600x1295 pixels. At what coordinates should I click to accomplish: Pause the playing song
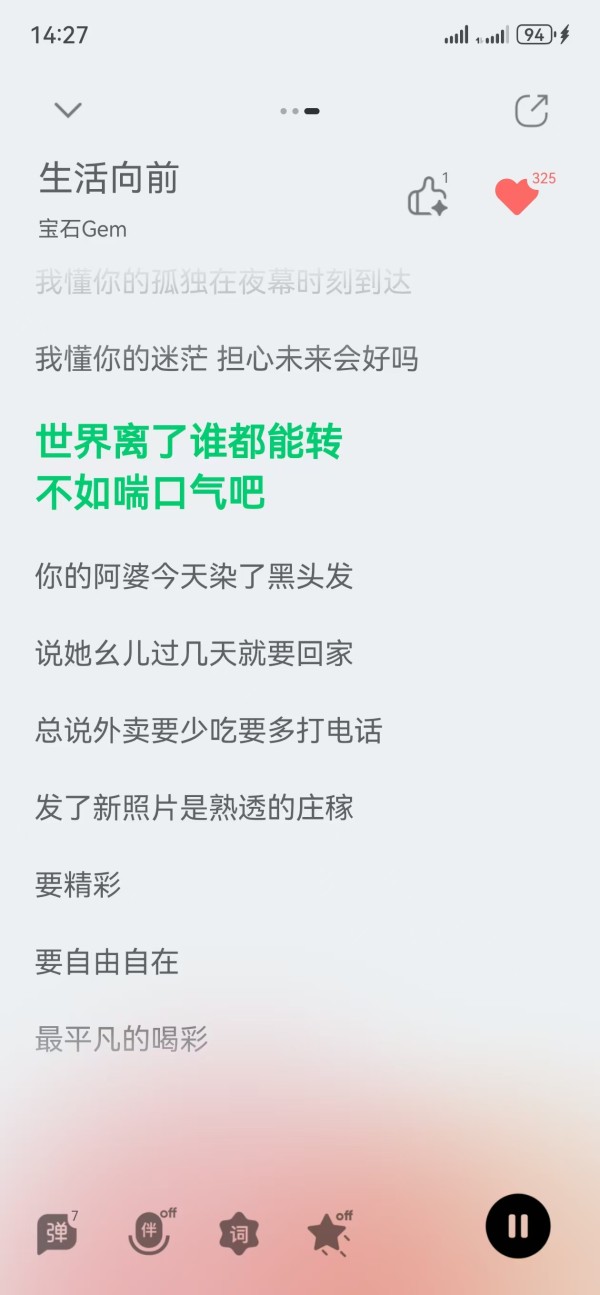tap(518, 1226)
